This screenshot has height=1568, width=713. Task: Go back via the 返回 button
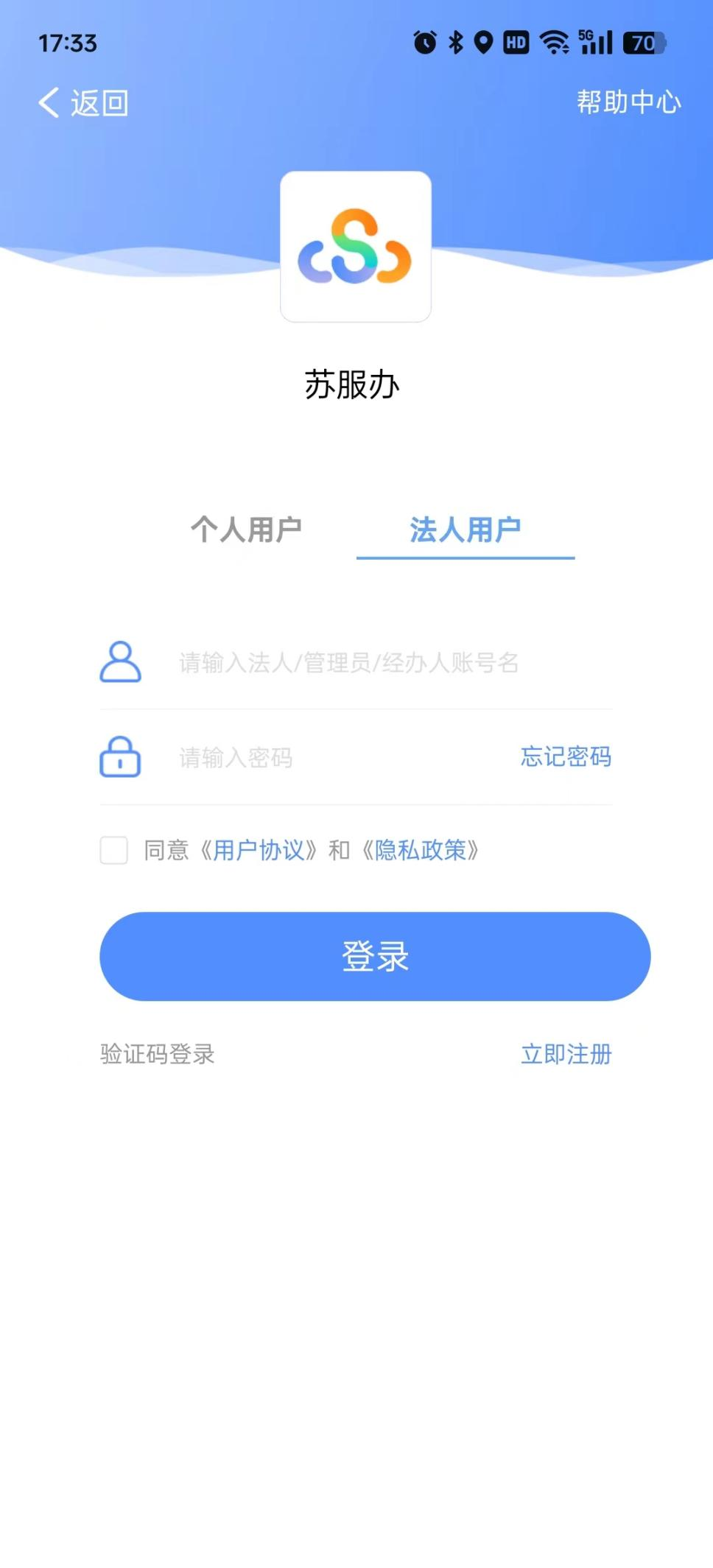tap(83, 103)
